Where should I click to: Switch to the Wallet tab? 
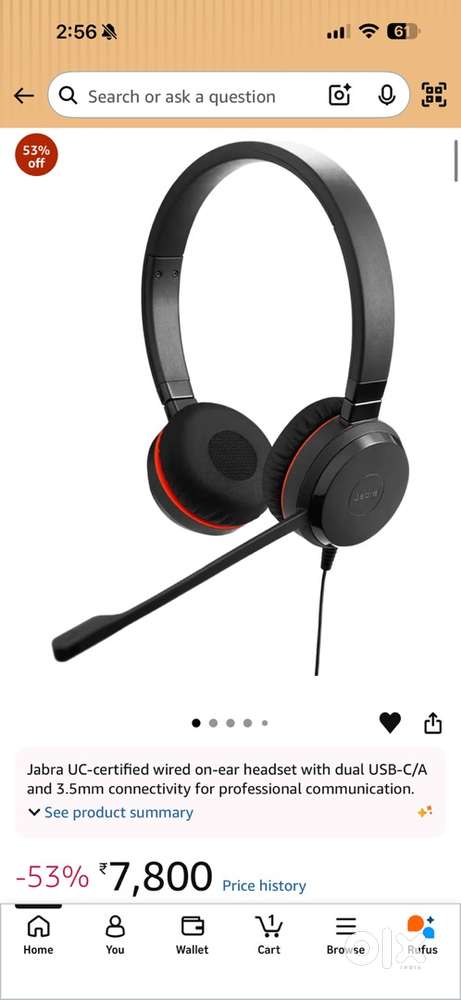[x=192, y=935]
